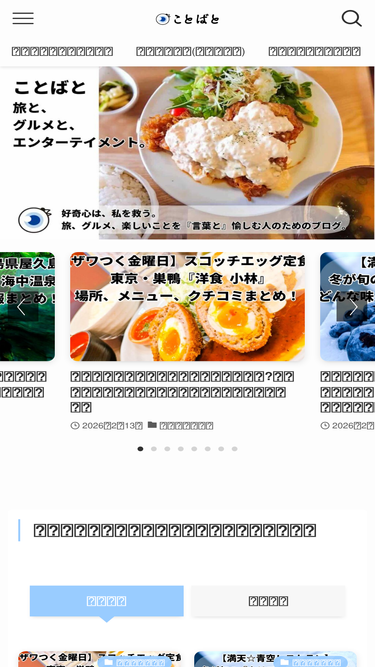Image resolution: width=375 pixels, height=667 pixels.
Task: Jump to the second carousel dot
Action: (x=154, y=449)
